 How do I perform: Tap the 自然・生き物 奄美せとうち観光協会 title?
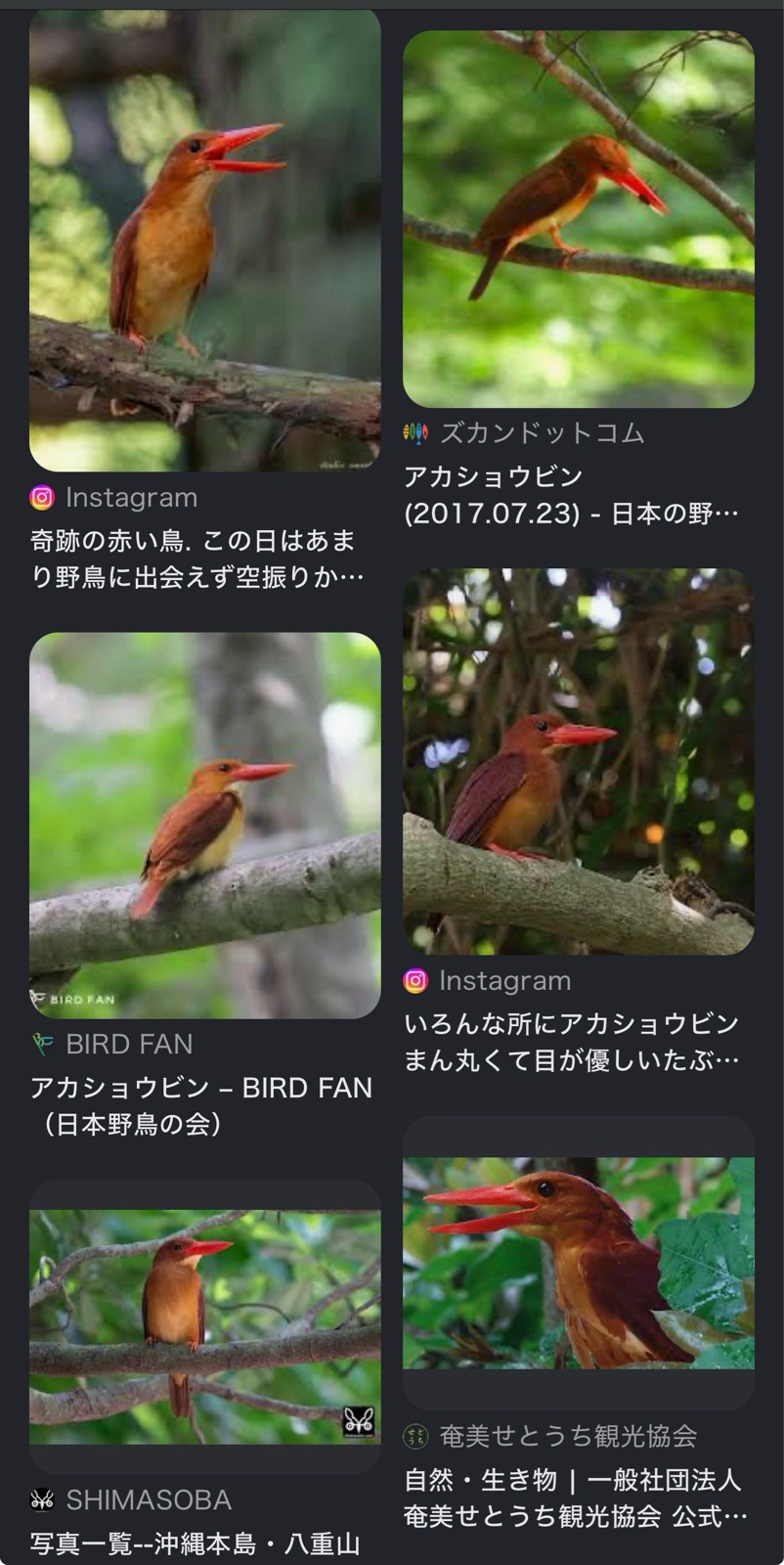[x=577, y=1498]
